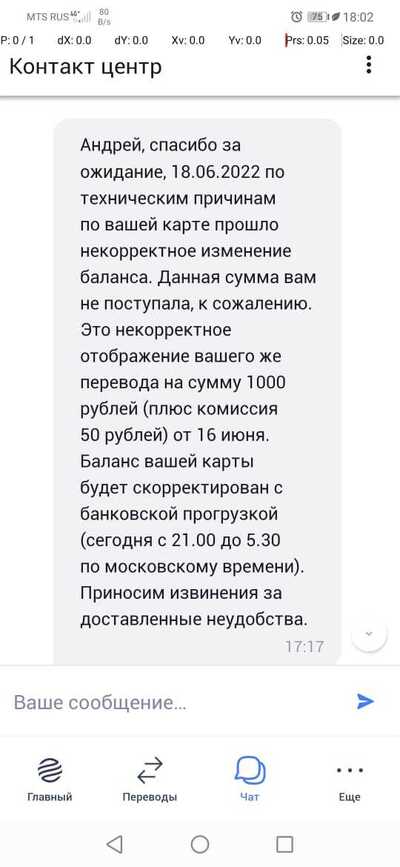This screenshot has height=867, width=400.
Task: Jump to latest messages with the down chevron
Action: point(370,634)
